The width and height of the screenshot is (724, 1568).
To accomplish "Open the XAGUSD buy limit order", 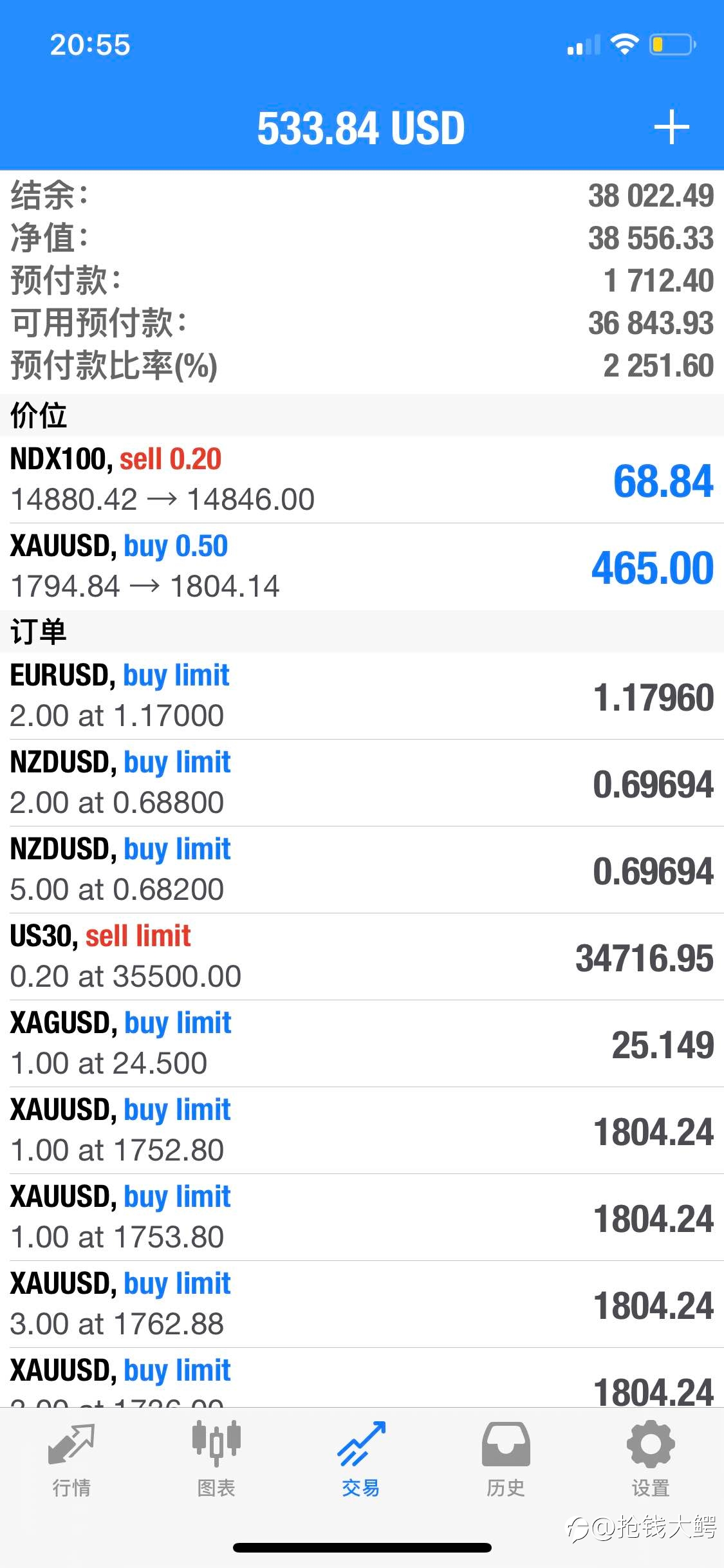I will [362, 1043].
